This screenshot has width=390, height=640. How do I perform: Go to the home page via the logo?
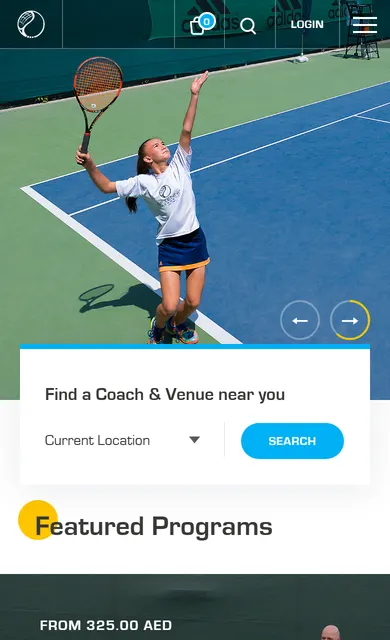pos(31,24)
